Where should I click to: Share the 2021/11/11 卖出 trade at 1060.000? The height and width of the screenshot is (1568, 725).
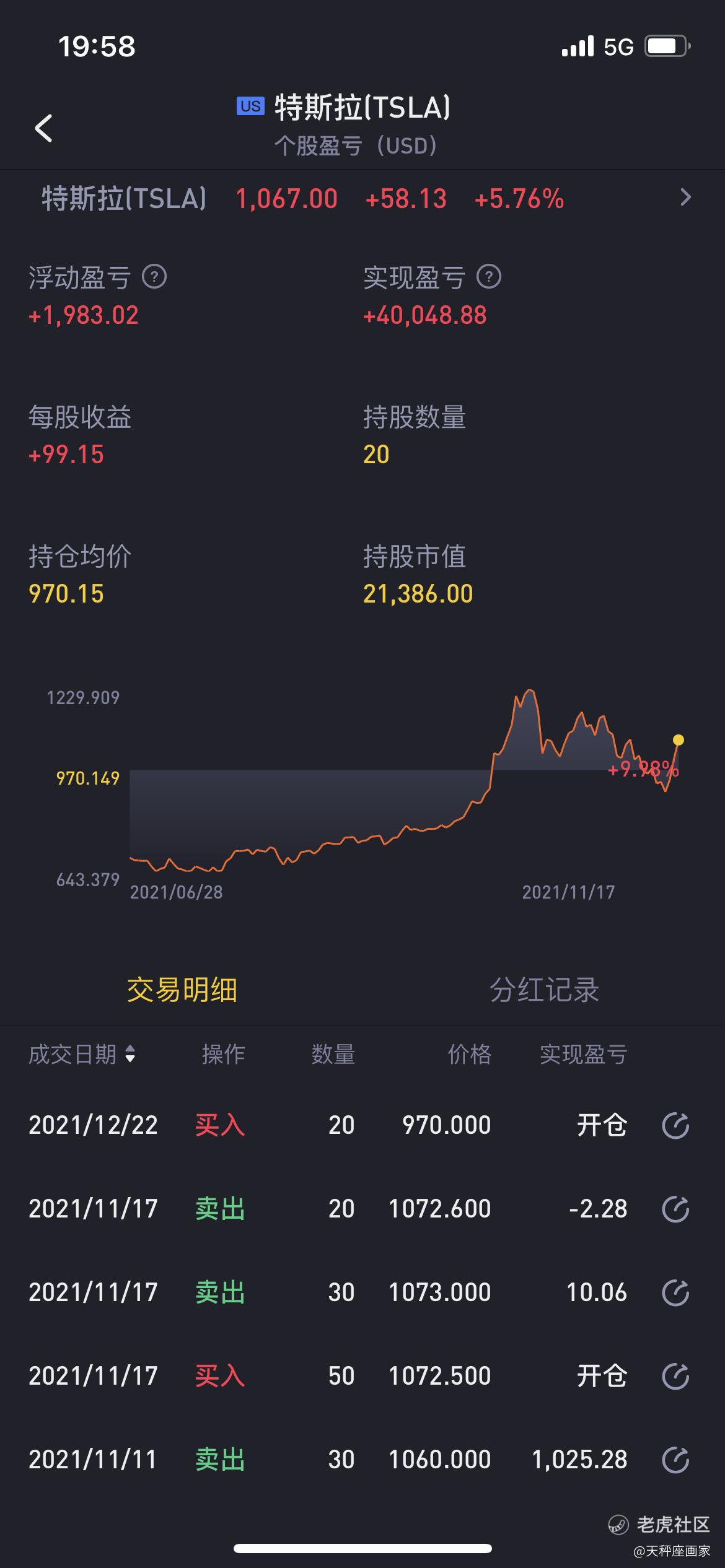(675, 1460)
